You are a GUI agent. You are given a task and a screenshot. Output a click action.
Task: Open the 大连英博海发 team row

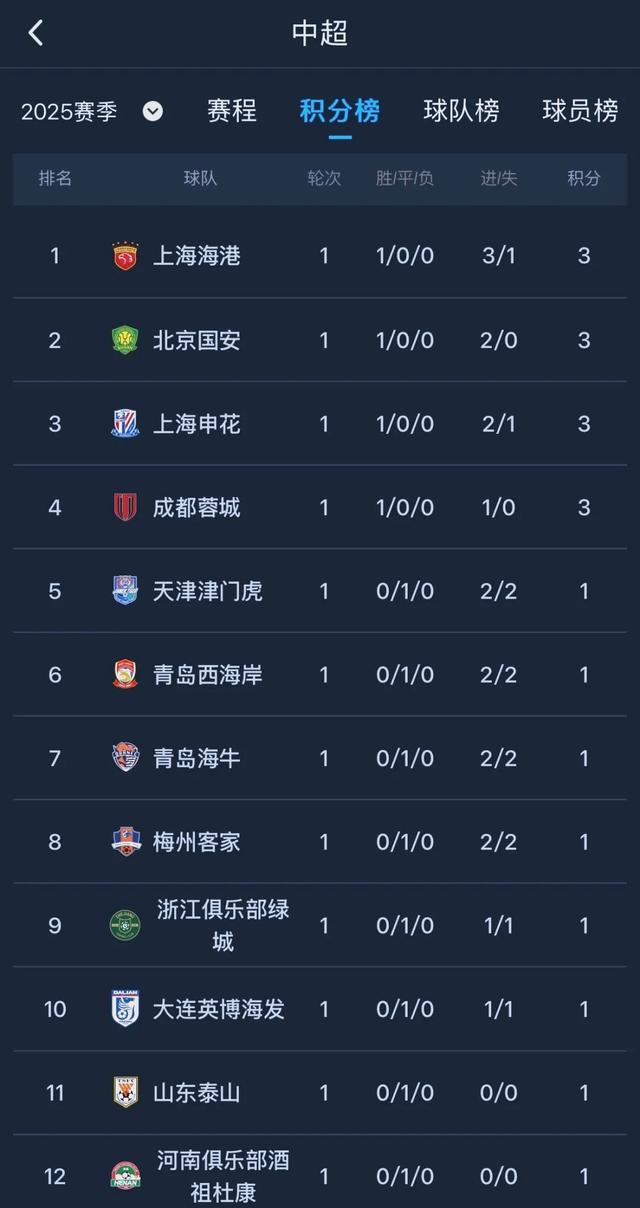coord(218,1009)
